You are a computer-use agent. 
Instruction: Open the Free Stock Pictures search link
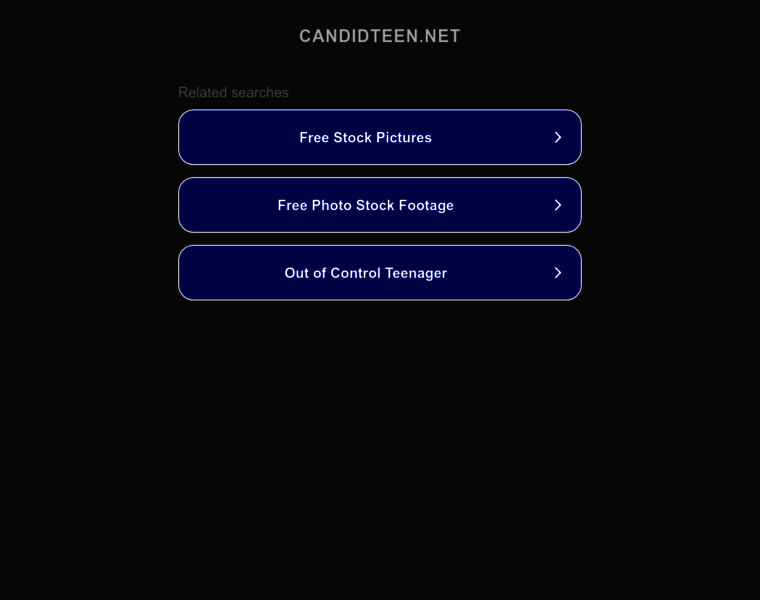pos(379,137)
